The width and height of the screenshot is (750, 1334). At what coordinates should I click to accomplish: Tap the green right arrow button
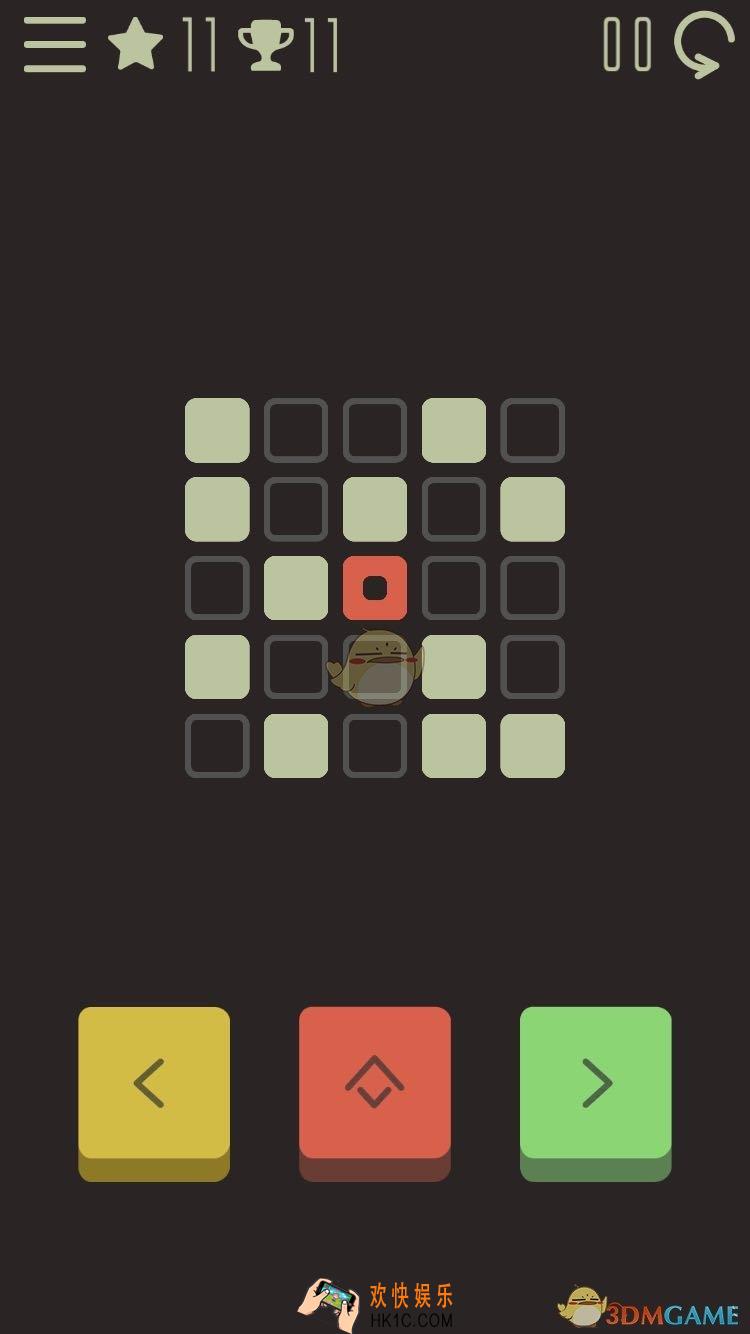pos(595,1083)
